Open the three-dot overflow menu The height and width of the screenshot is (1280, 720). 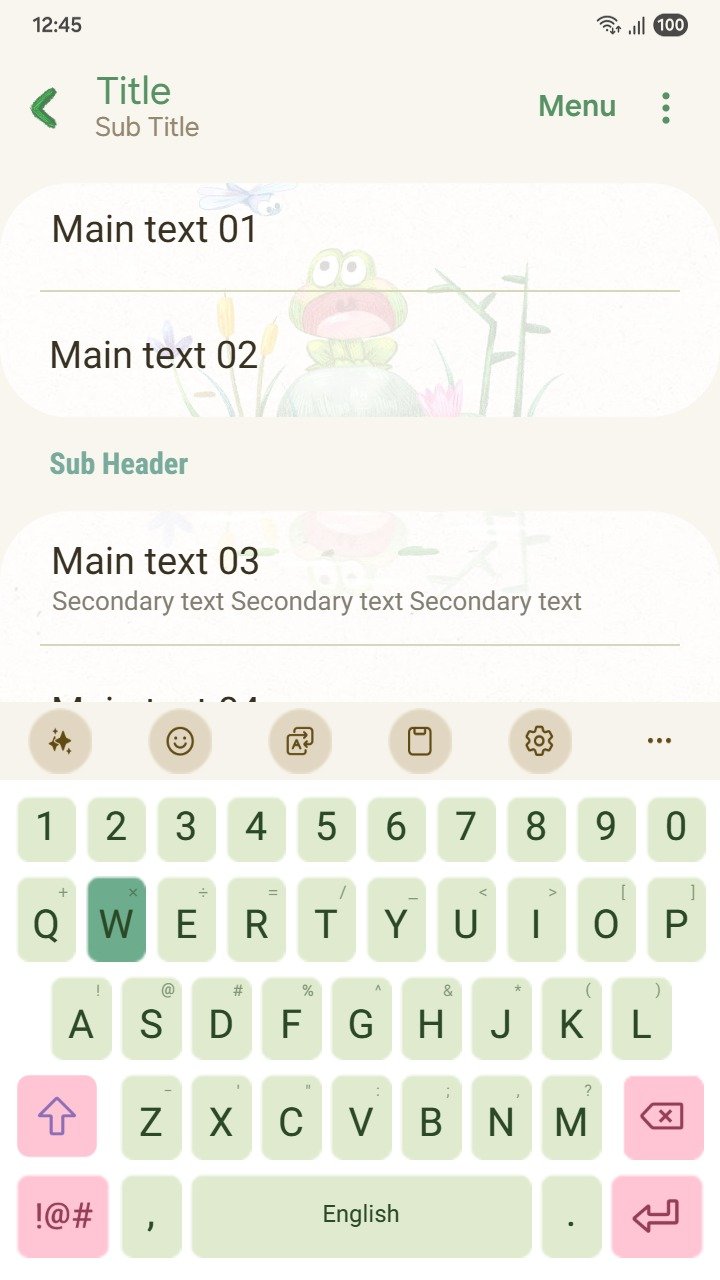pos(666,107)
